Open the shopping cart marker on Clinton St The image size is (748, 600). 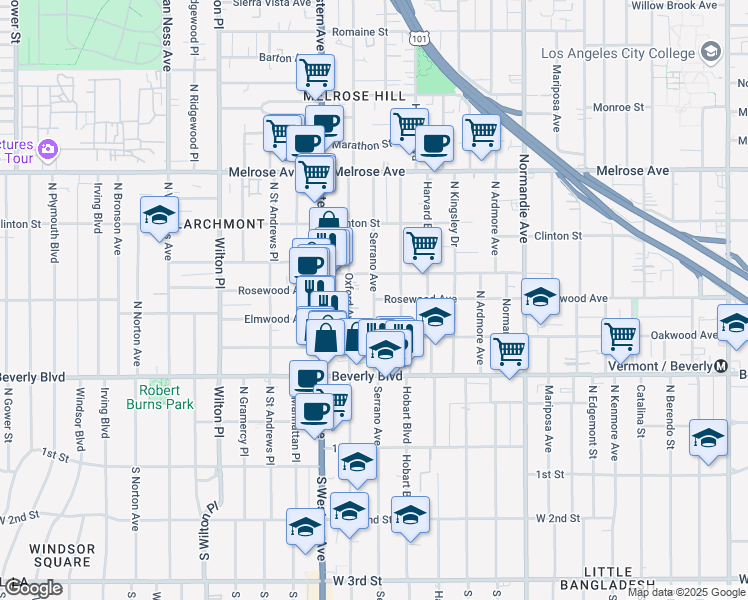pyautogui.click(x=423, y=244)
